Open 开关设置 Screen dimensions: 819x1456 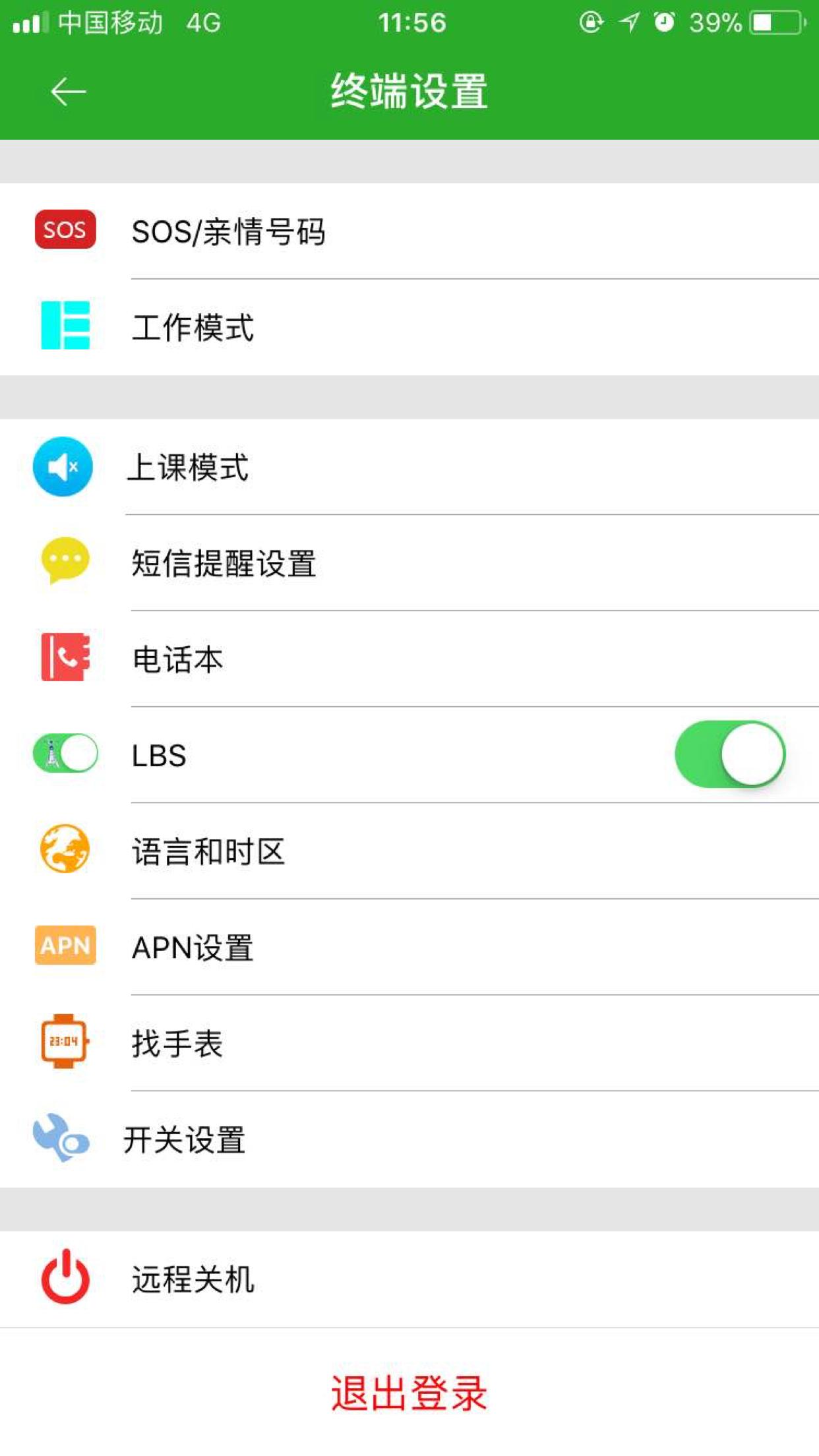[x=185, y=1139]
